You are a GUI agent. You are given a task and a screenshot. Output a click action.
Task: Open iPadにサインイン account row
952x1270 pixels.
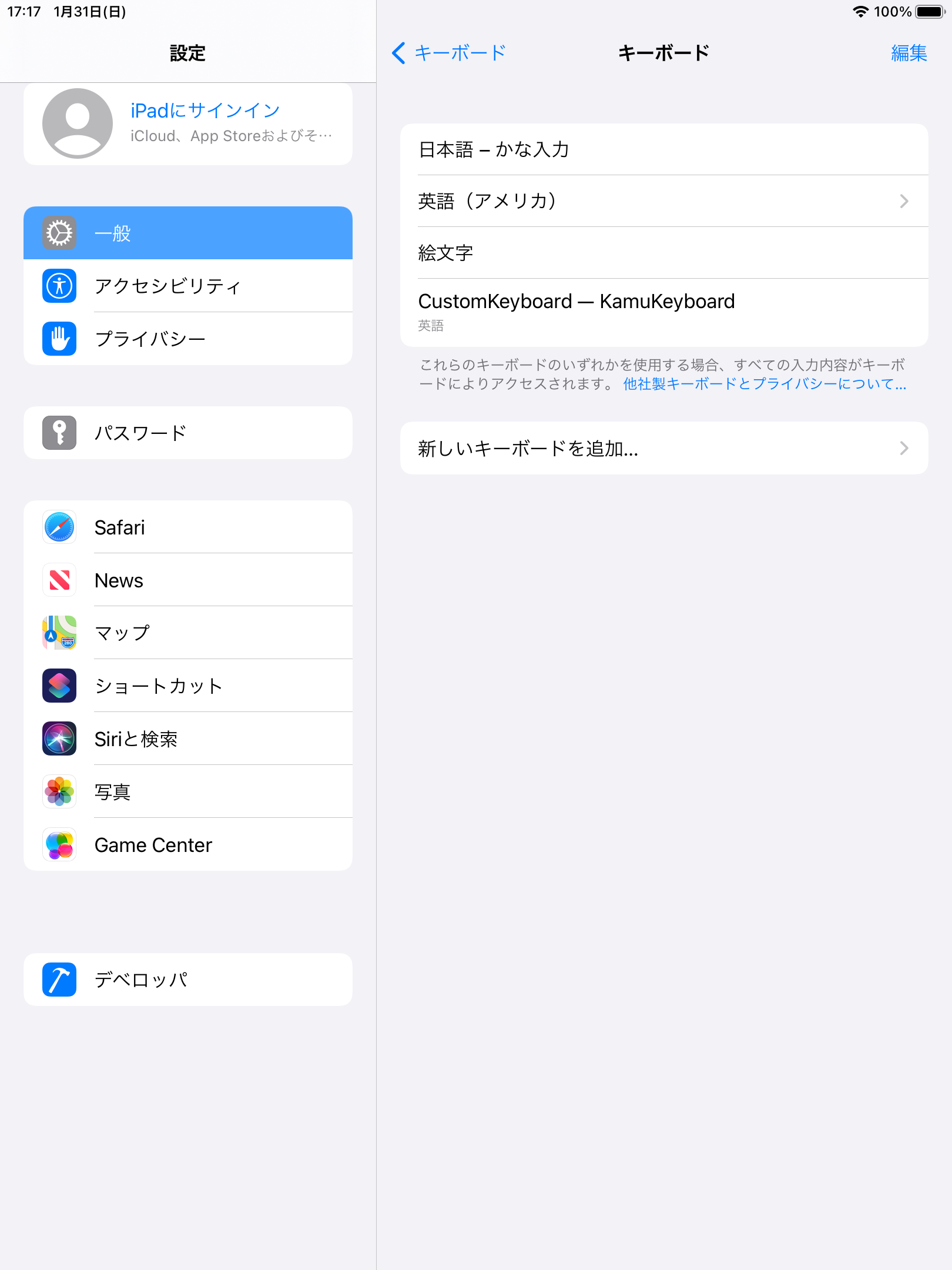[x=188, y=123]
